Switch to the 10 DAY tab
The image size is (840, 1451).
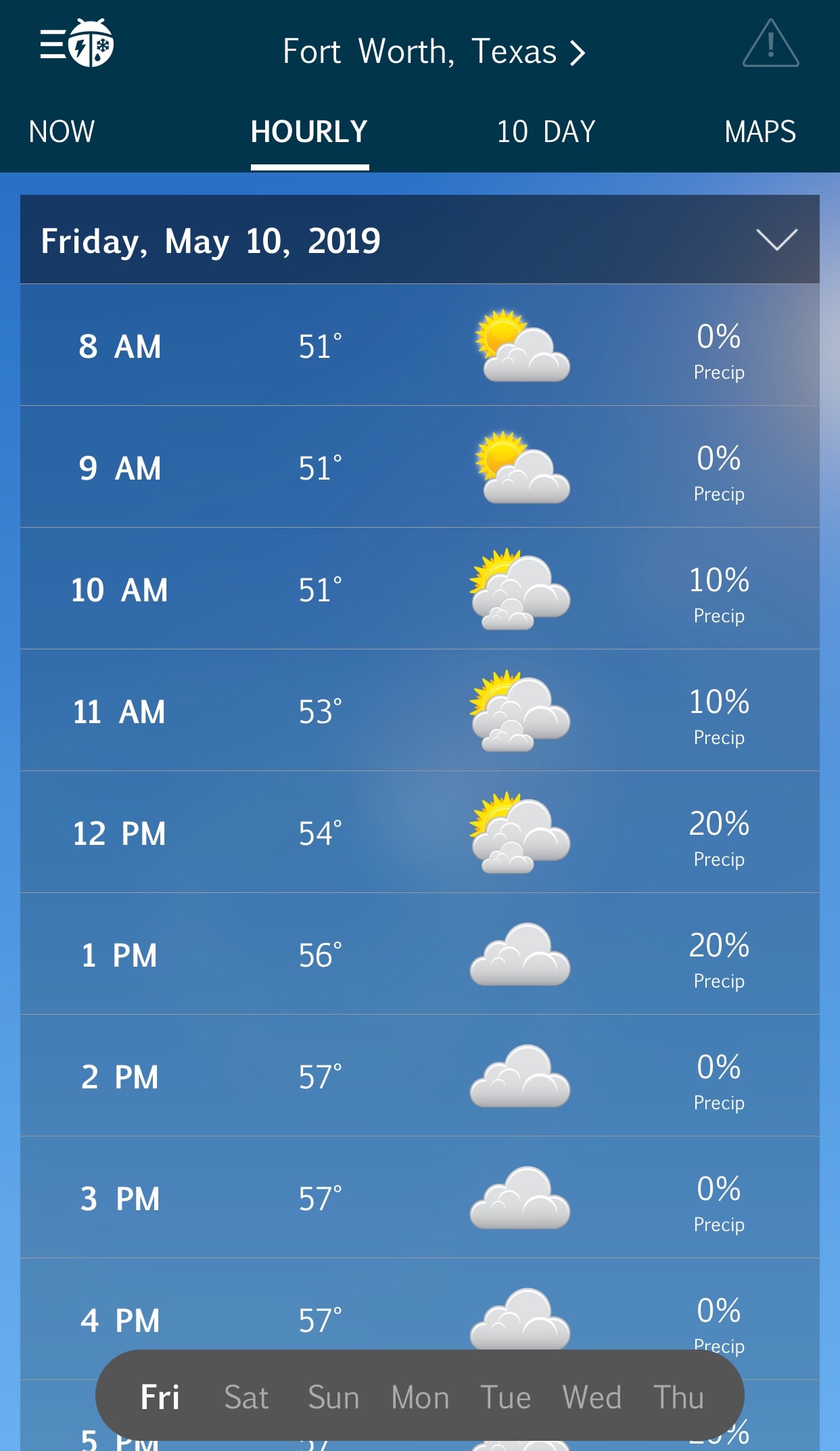pos(546,132)
